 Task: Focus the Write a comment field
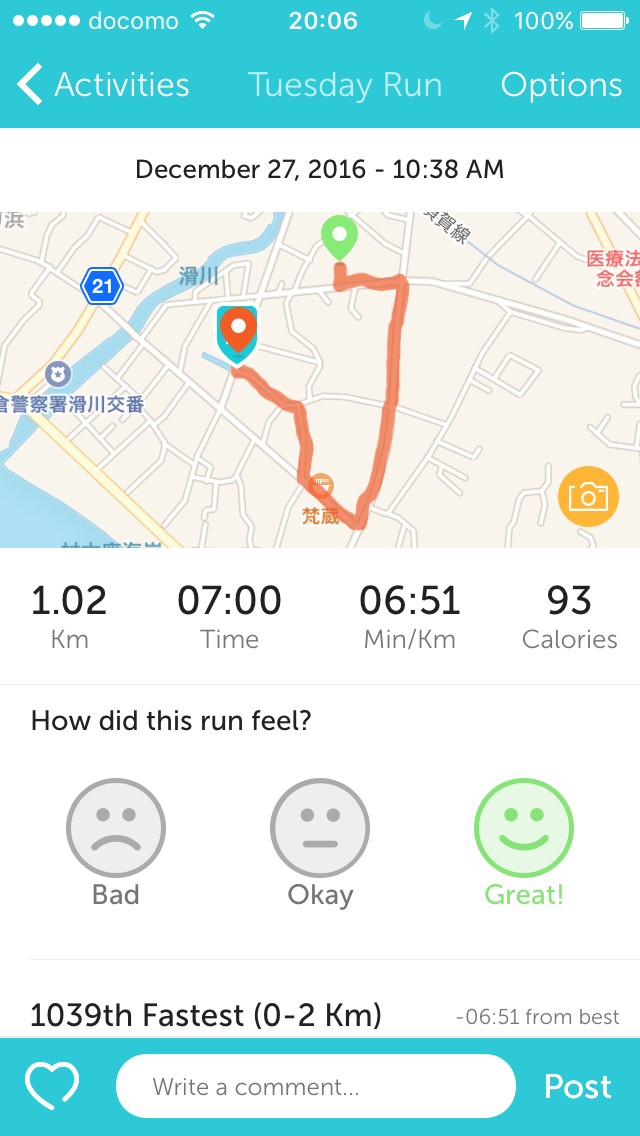(x=315, y=1086)
